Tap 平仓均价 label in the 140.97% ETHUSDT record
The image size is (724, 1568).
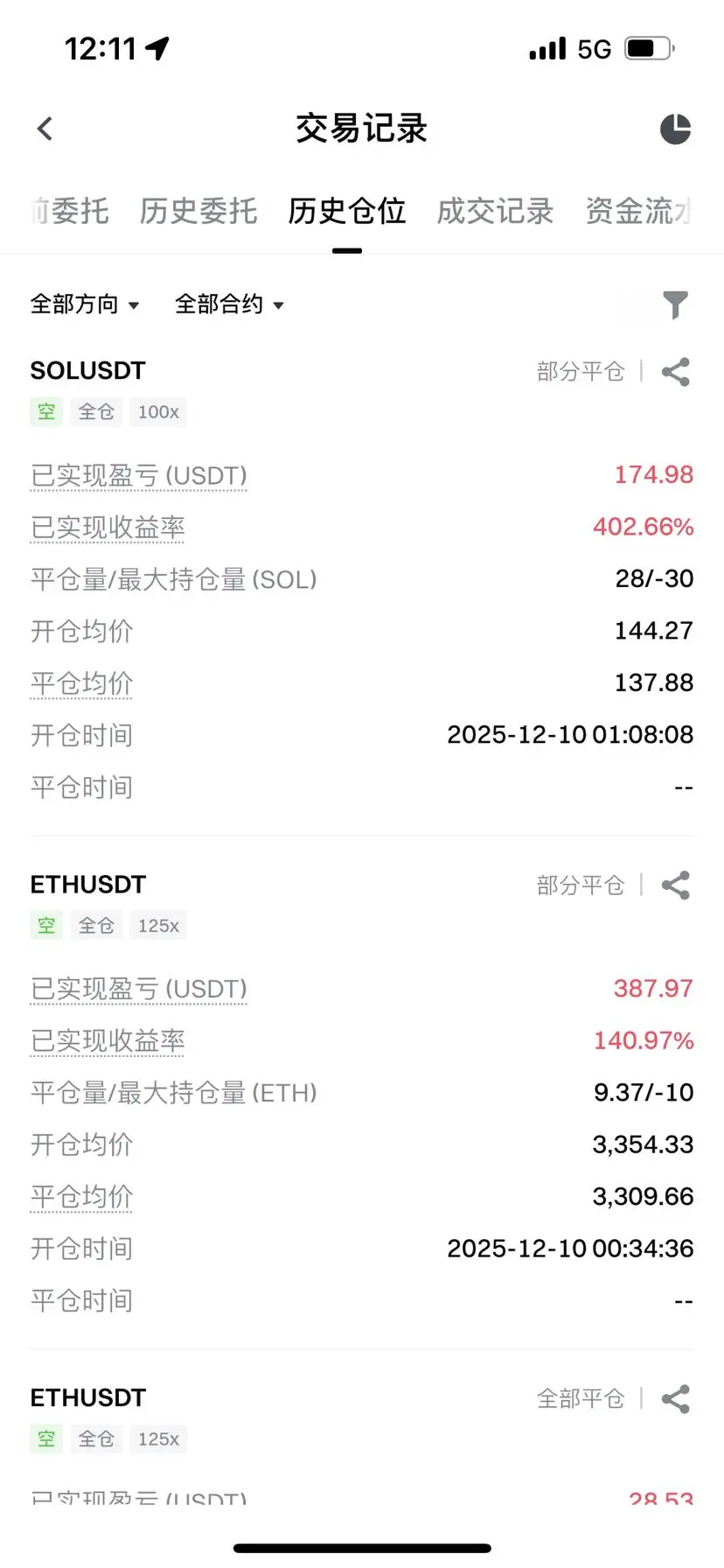(x=81, y=1197)
